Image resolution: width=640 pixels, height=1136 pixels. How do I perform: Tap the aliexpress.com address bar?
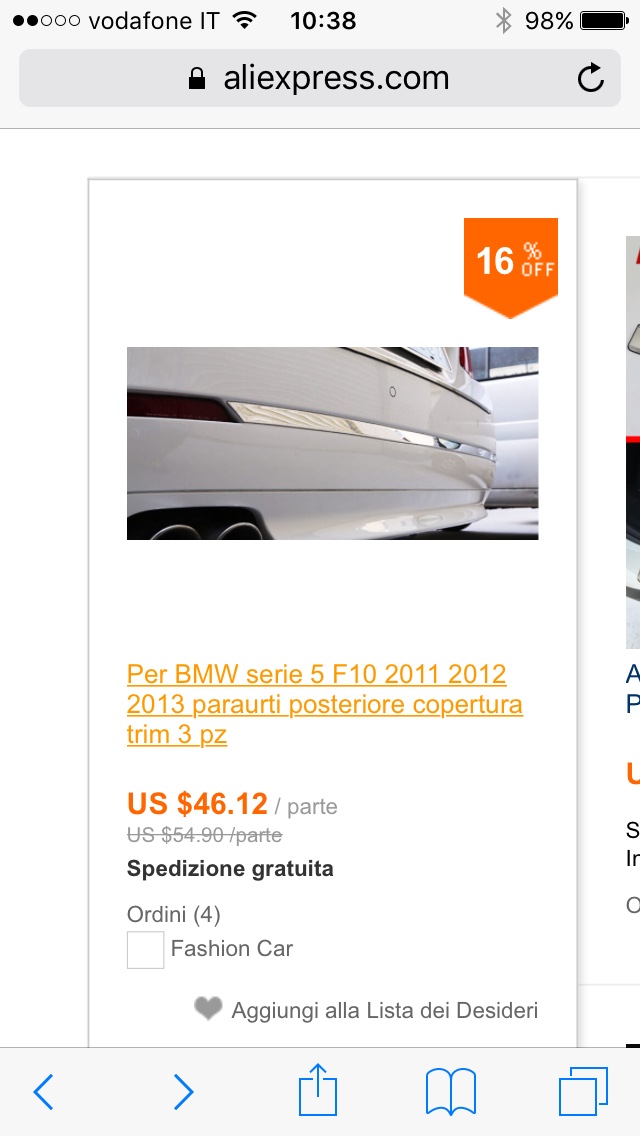pyautogui.click(x=320, y=78)
